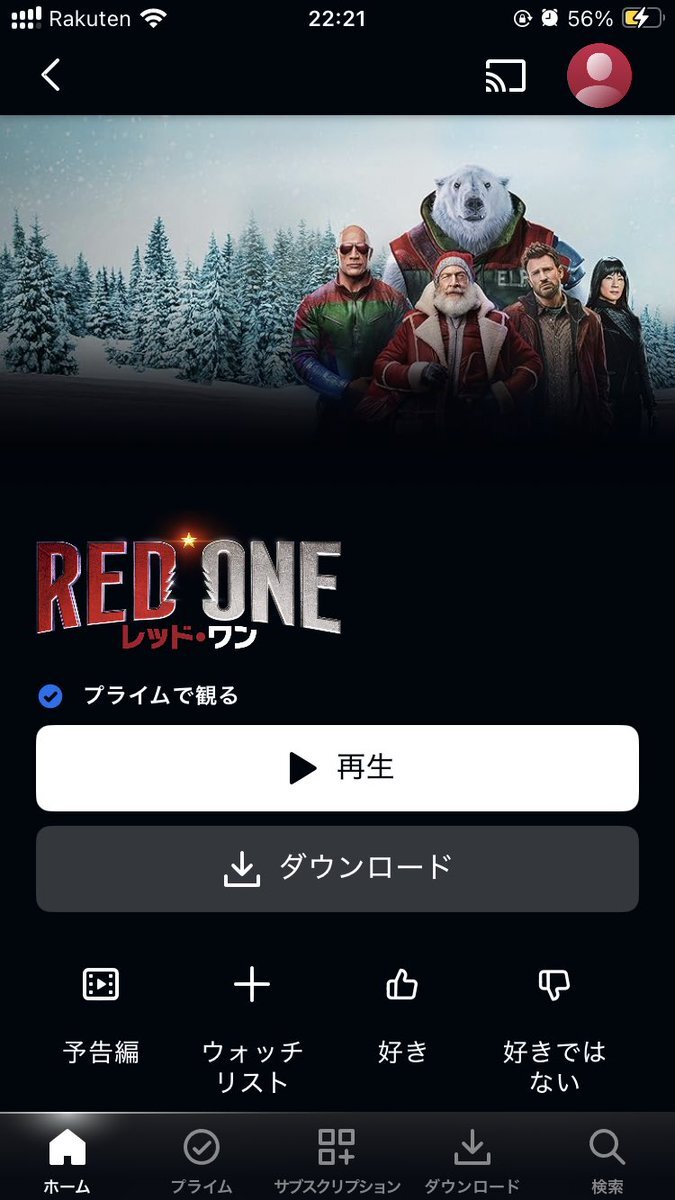Download the movie with ダウンロード button
The width and height of the screenshot is (675, 1200).
337,868
